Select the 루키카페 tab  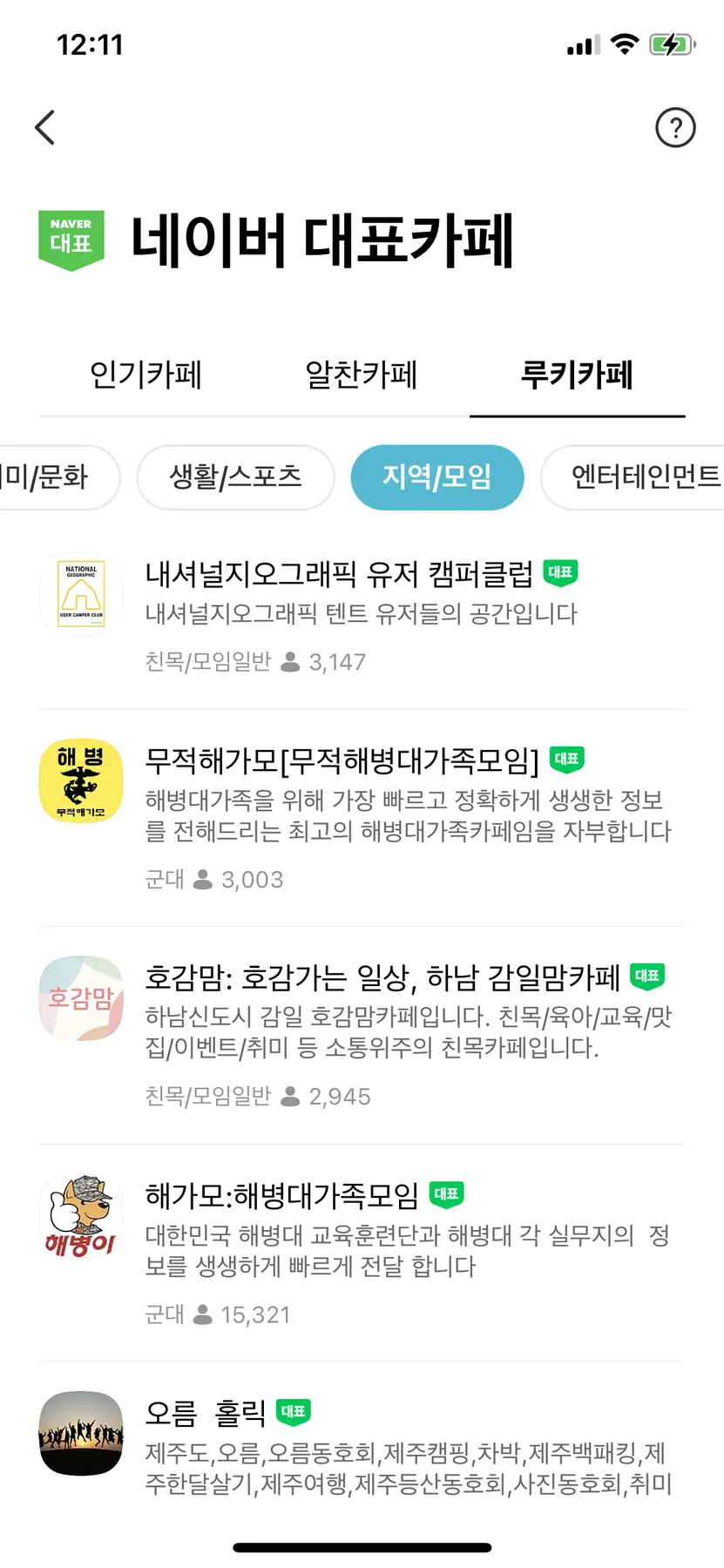coord(577,375)
